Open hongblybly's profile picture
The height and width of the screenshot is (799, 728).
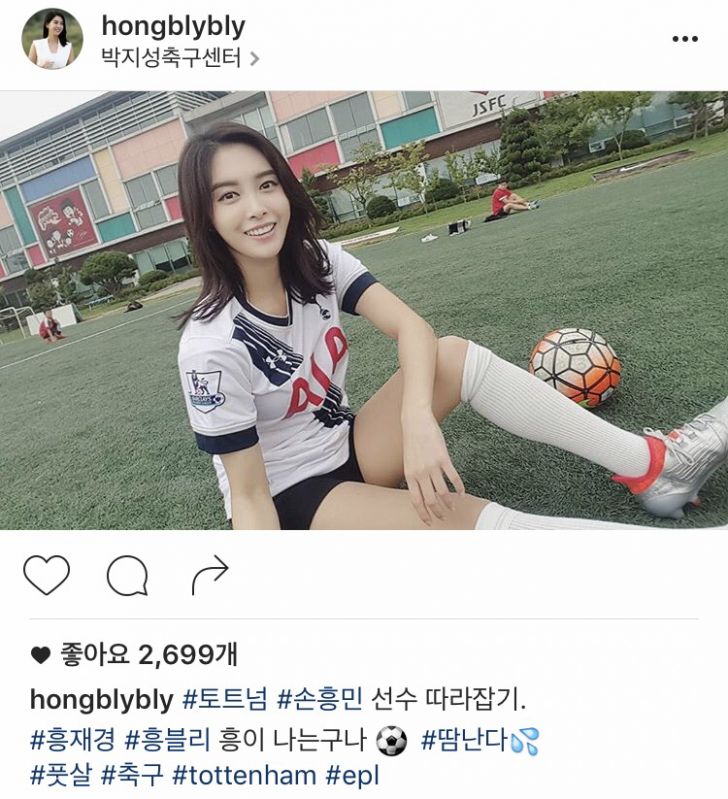[52, 40]
